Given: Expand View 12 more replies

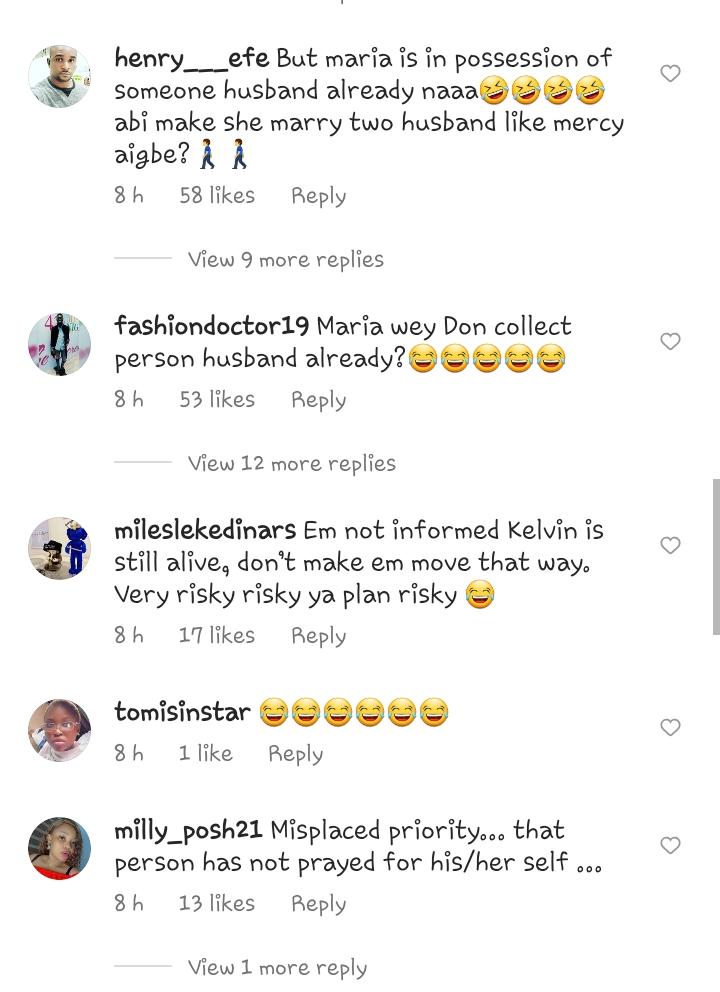Looking at the screenshot, I should (291, 464).
